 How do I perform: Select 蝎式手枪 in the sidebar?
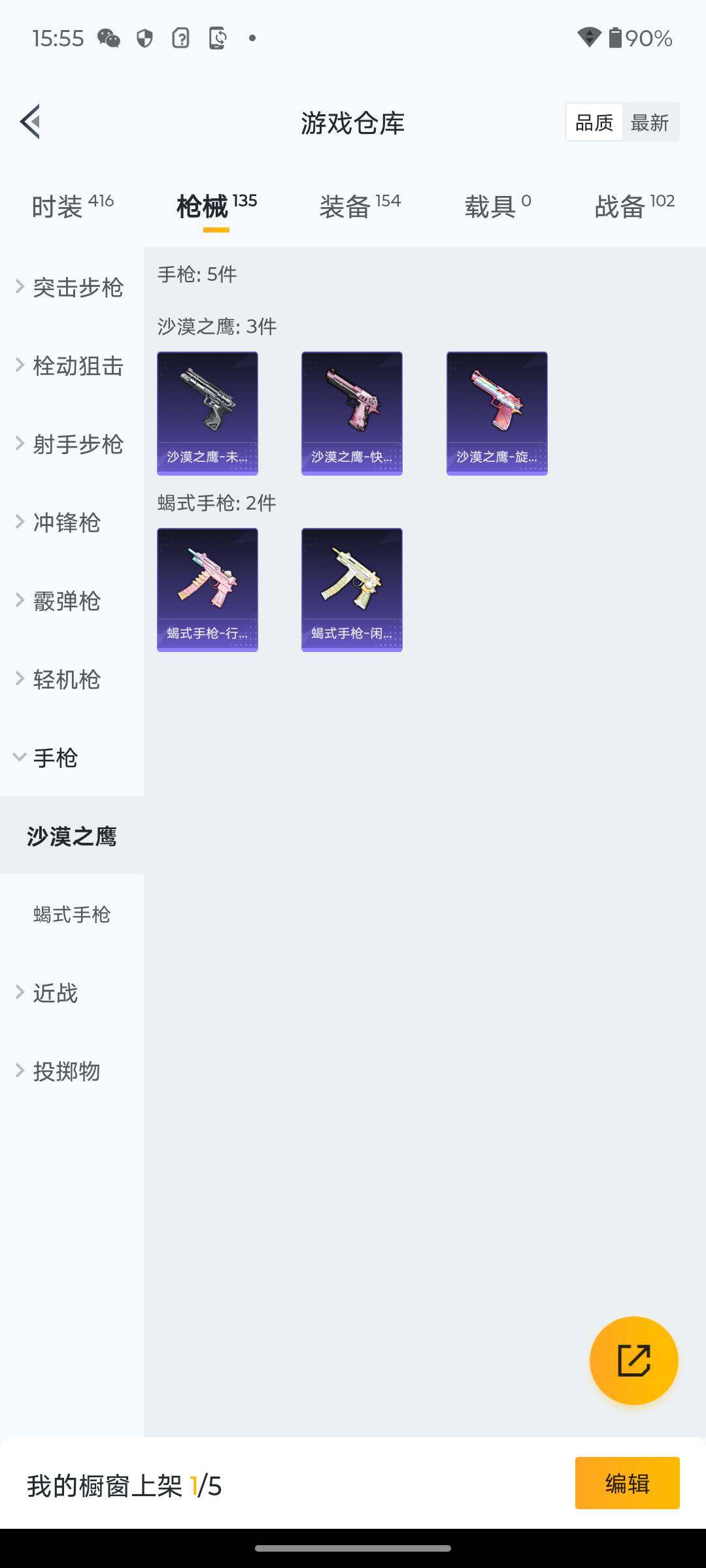(x=72, y=914)
